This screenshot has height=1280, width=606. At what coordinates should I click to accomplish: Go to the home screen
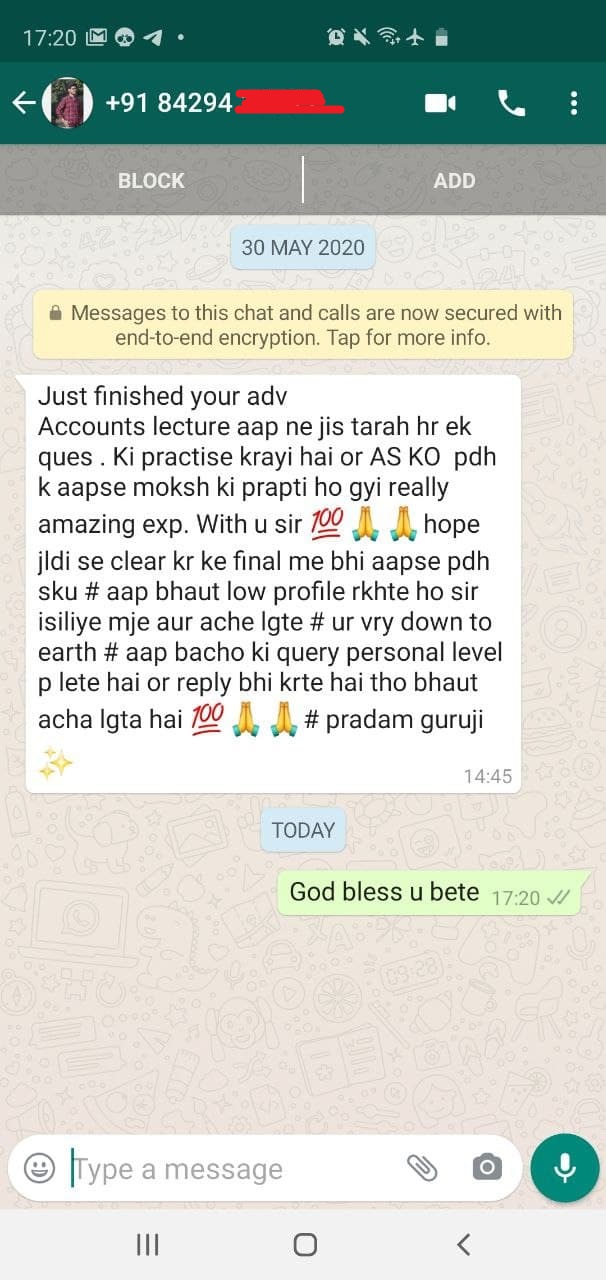pos(305,1245)
